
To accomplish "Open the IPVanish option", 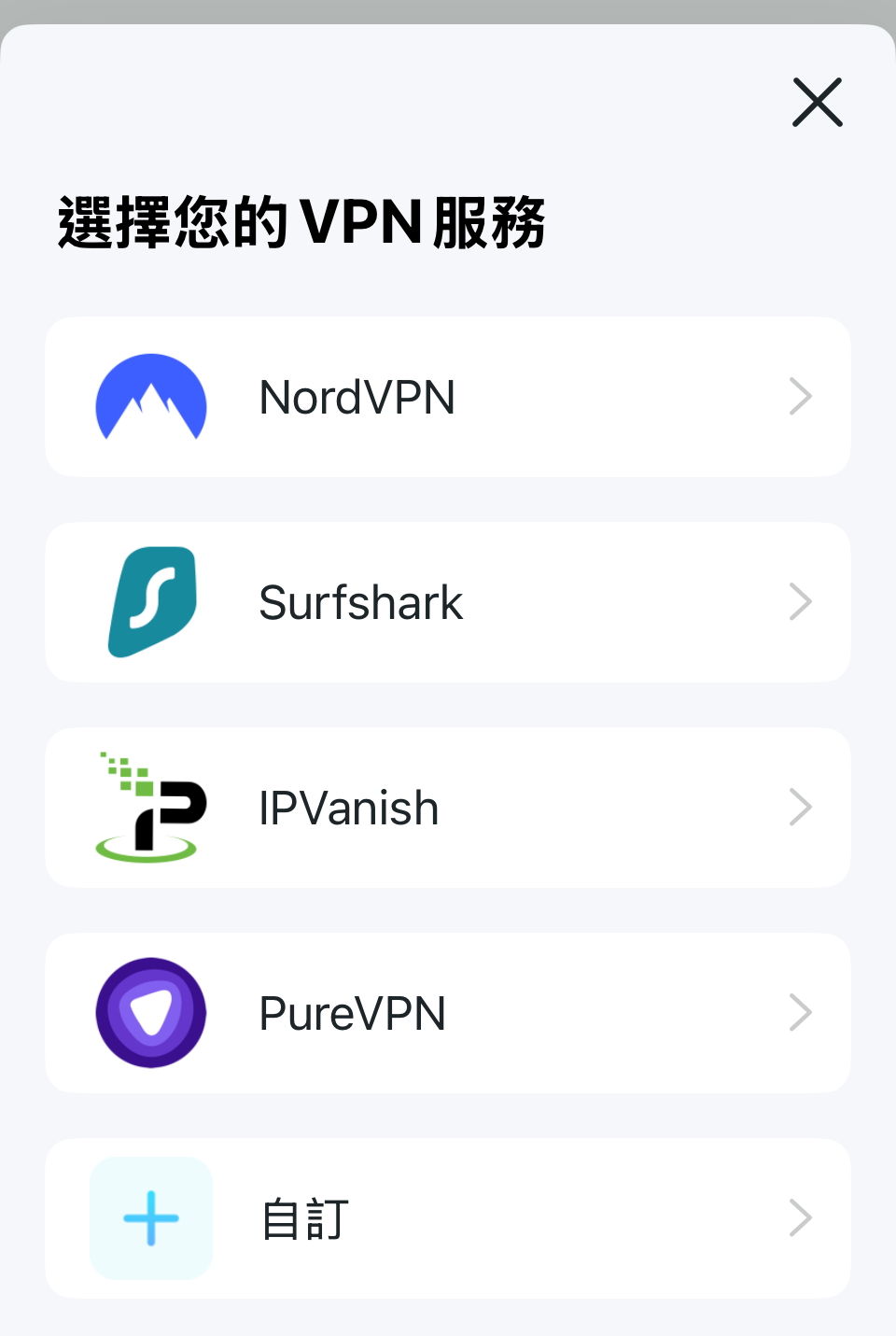I will [x=446, y=807].
